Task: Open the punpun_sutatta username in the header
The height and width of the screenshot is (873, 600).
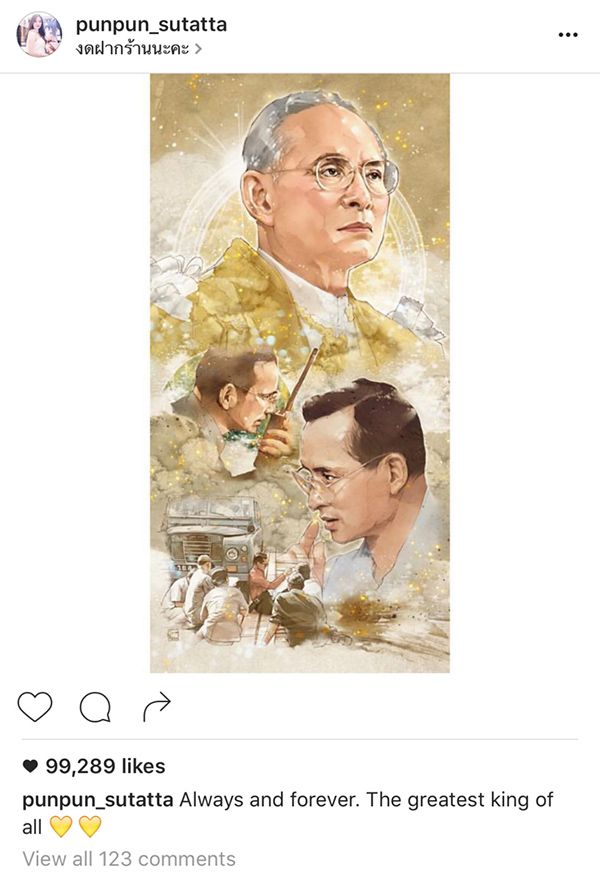Action: click(x=151, y=24)
